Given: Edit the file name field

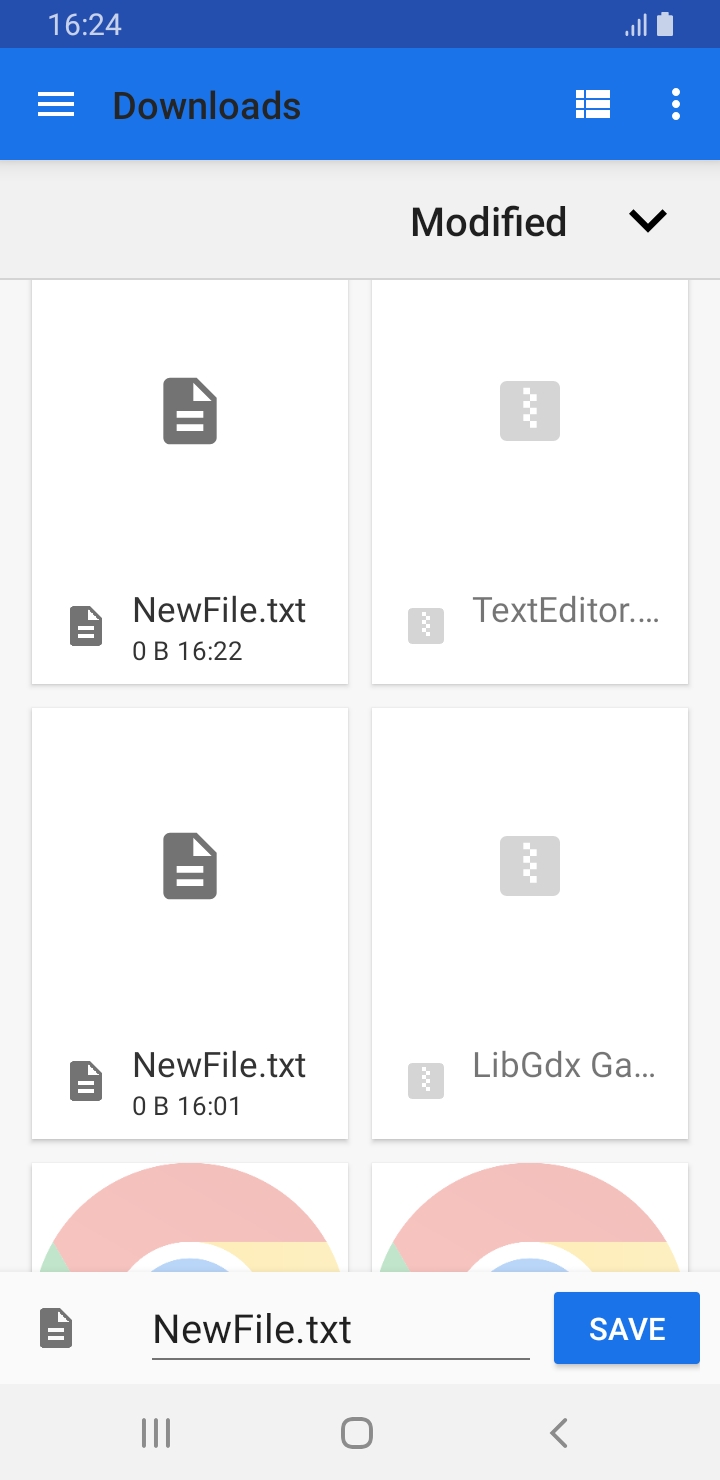Looking at the screenshot, I should pos(340,1329).
